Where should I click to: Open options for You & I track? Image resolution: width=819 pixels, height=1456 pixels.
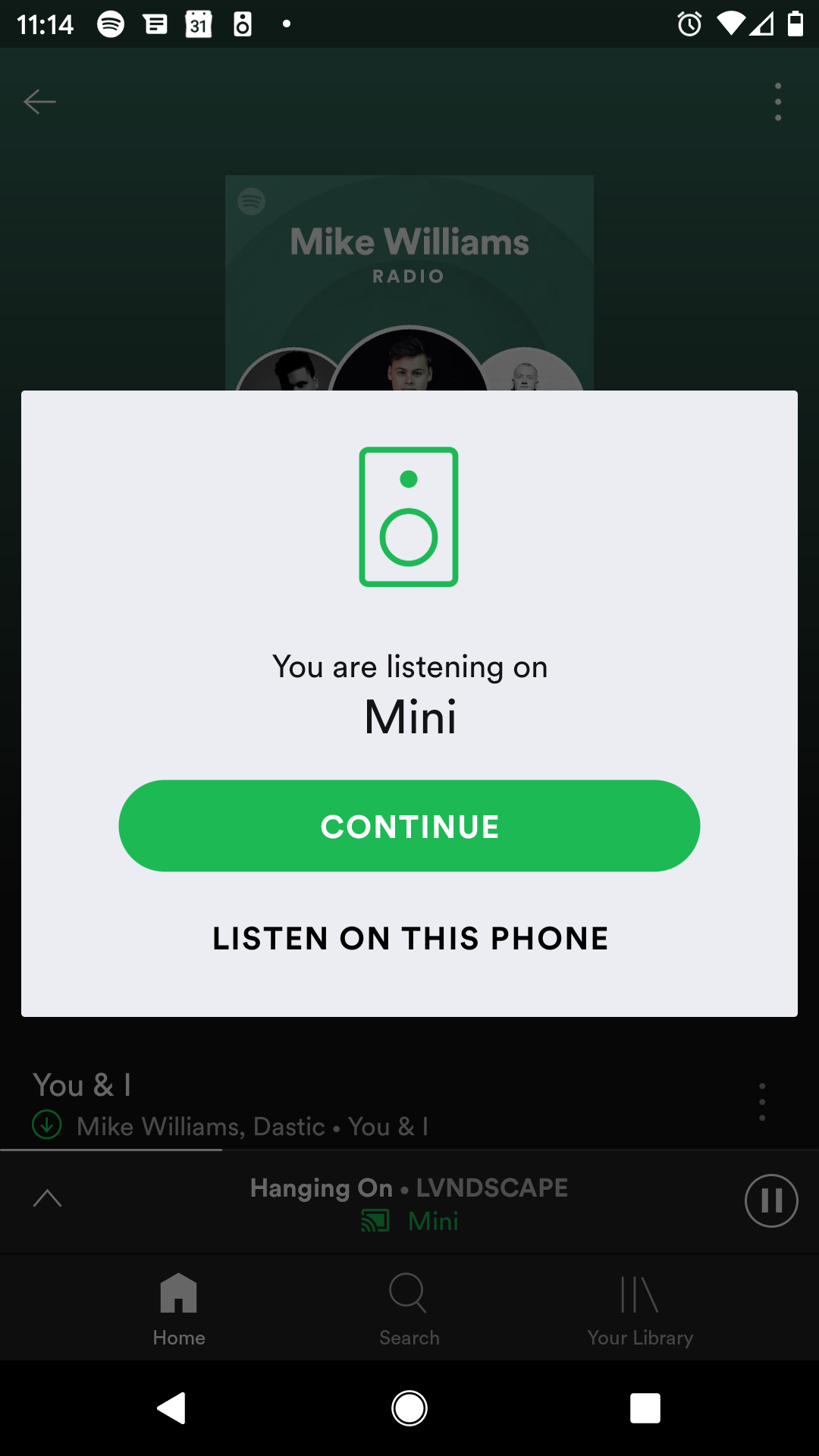(762, 1102)
